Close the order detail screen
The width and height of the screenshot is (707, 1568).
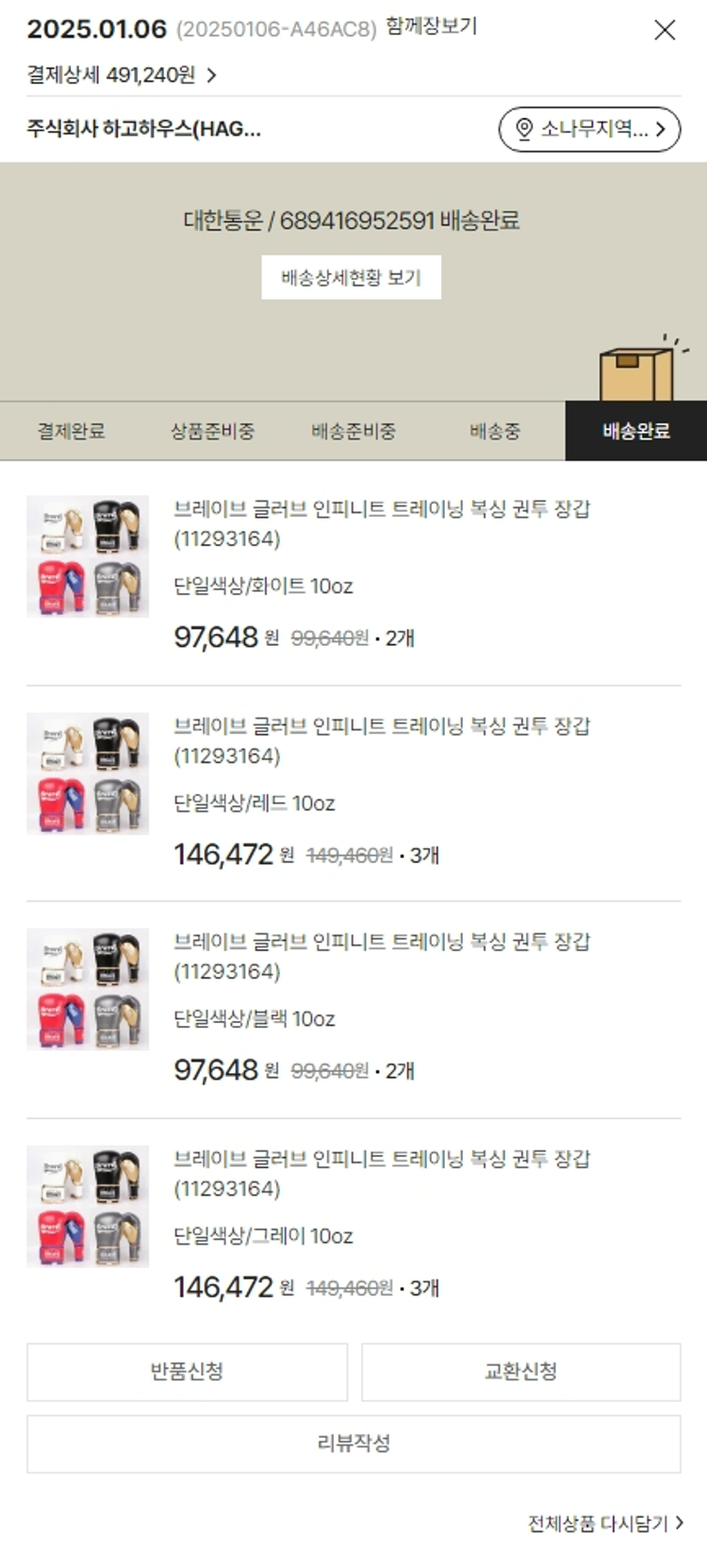pos(665,30)
